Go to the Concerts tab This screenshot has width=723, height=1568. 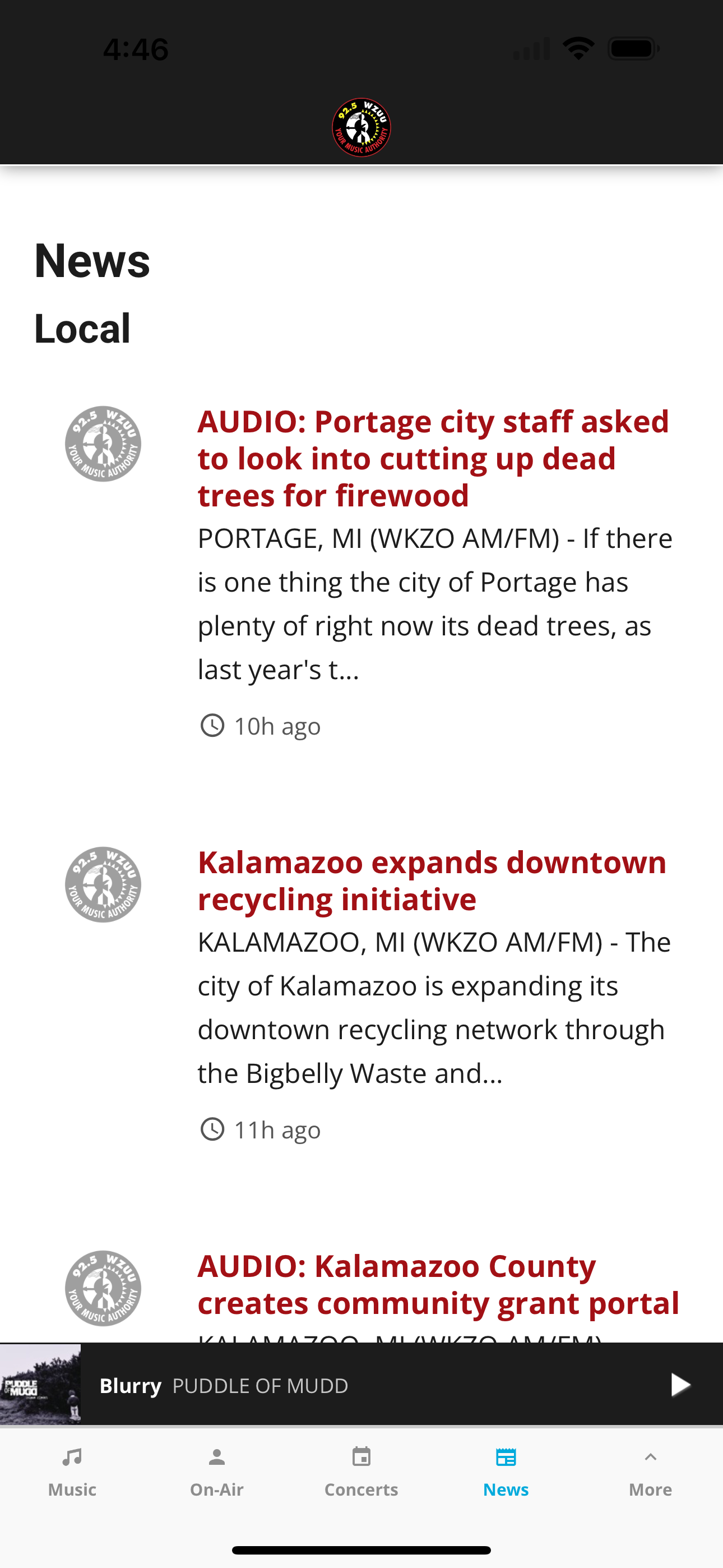[361, 1472]
